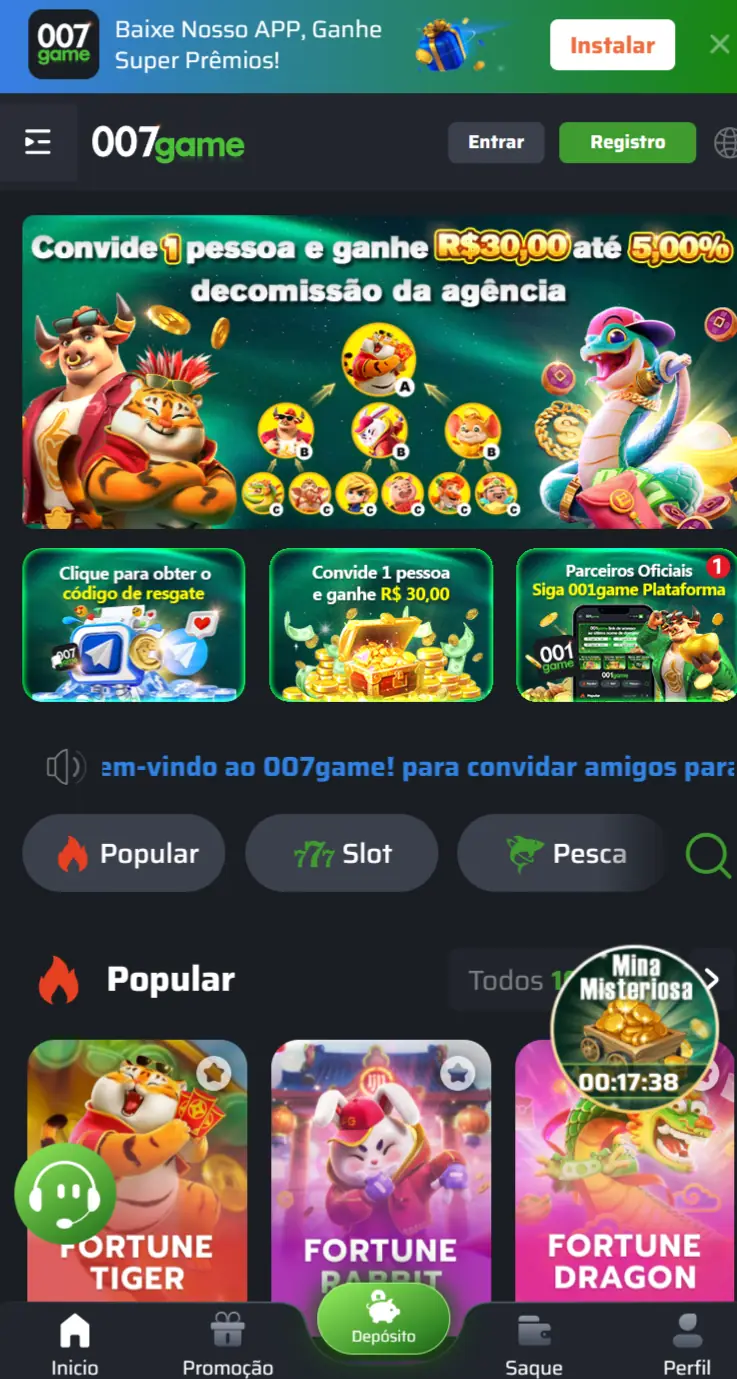Open the invite commission promo banner

point(378,371)
